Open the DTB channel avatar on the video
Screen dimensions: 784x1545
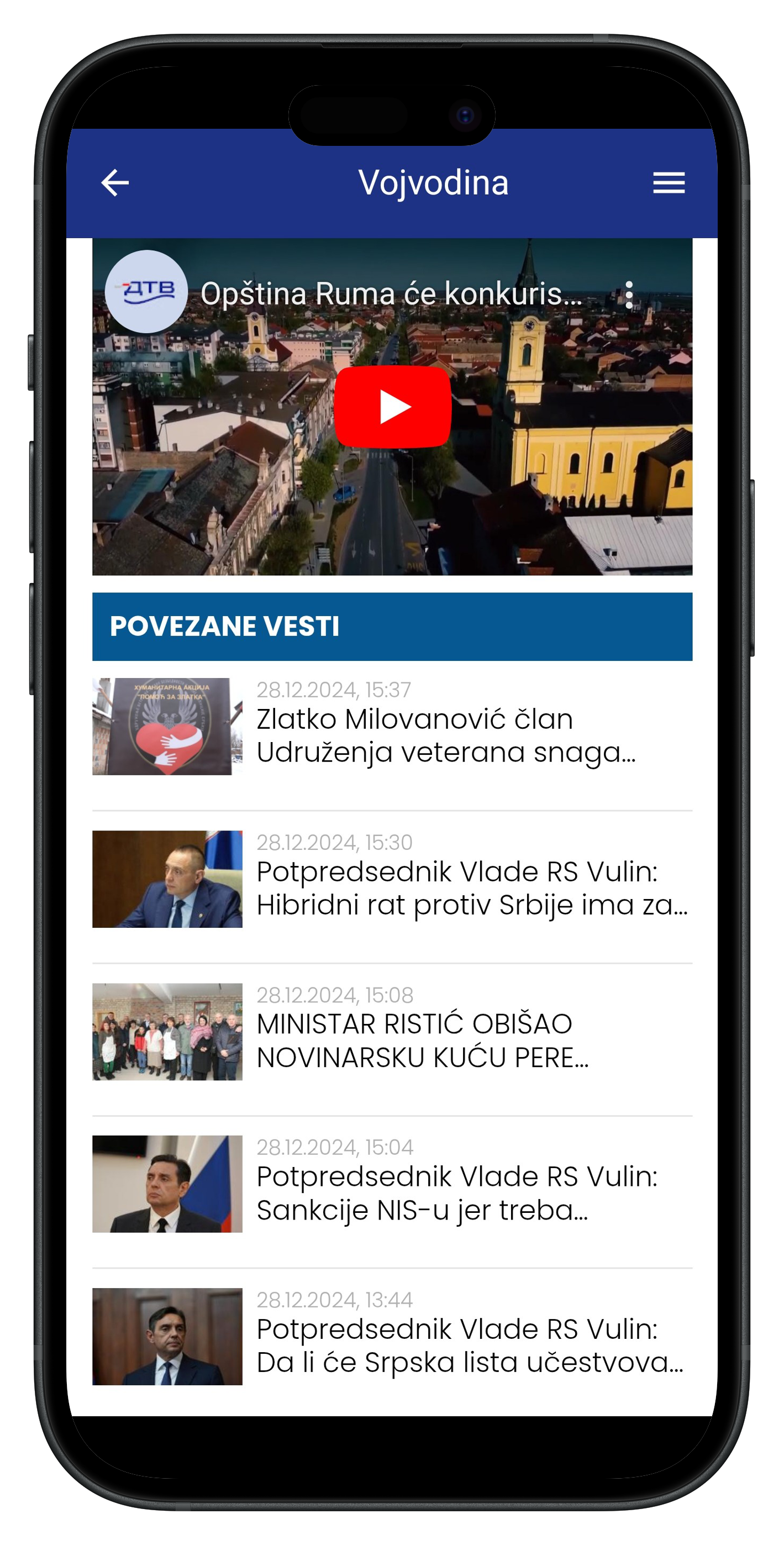point(146,292)
